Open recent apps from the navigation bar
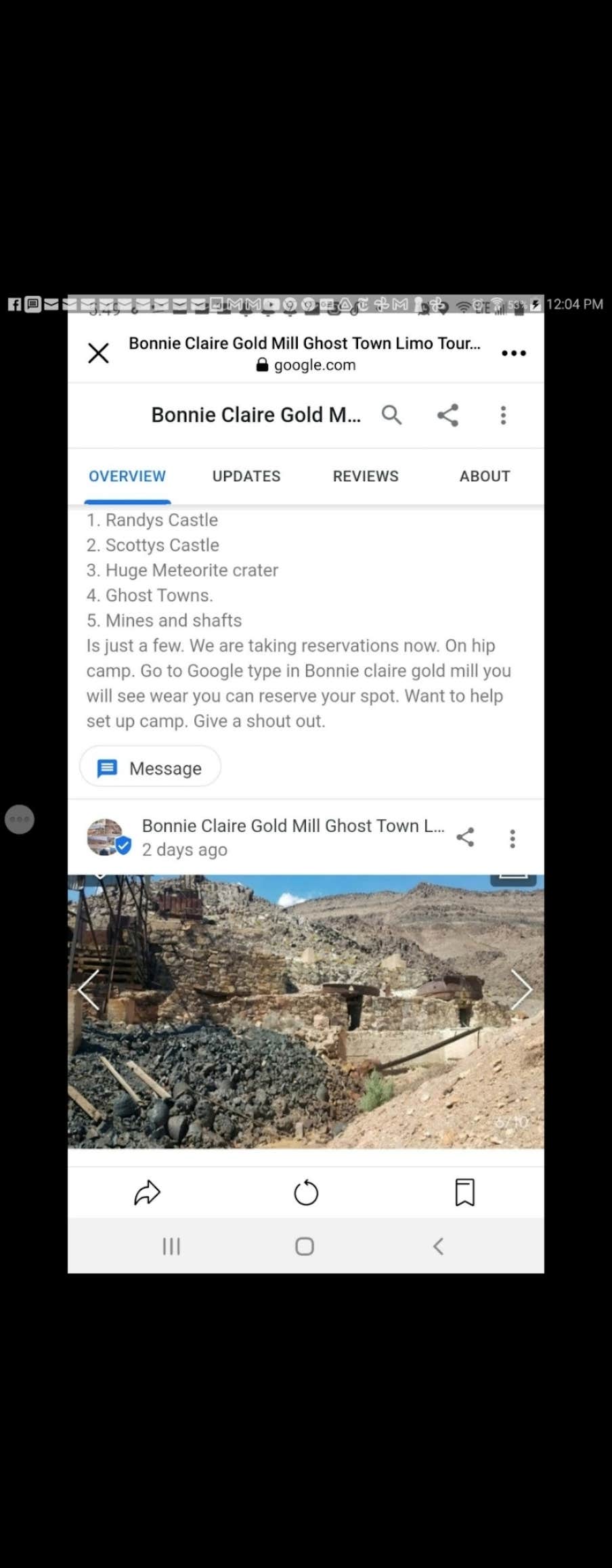 (171, 1246)
